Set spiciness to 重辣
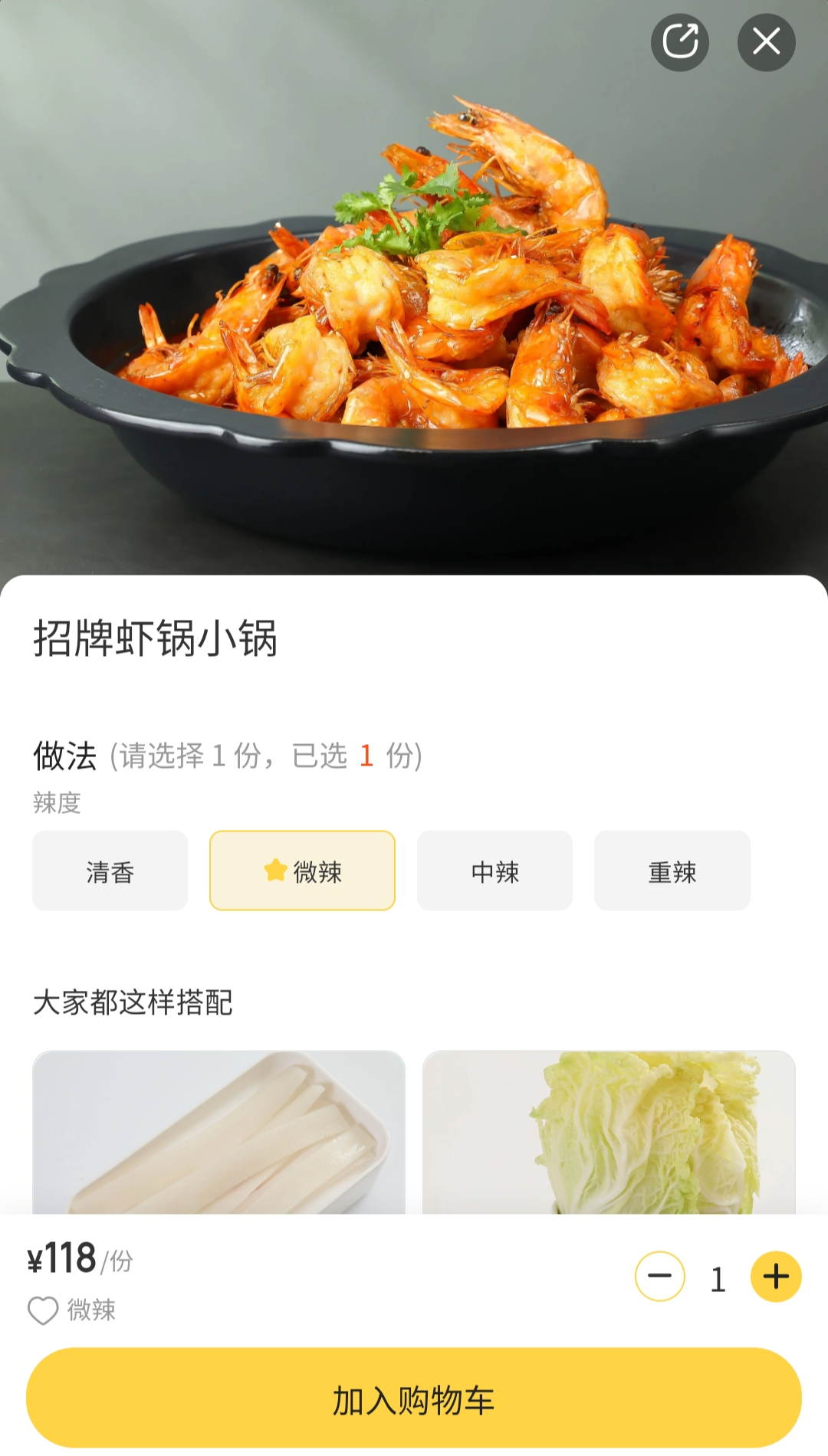 (x=672, y=871)
